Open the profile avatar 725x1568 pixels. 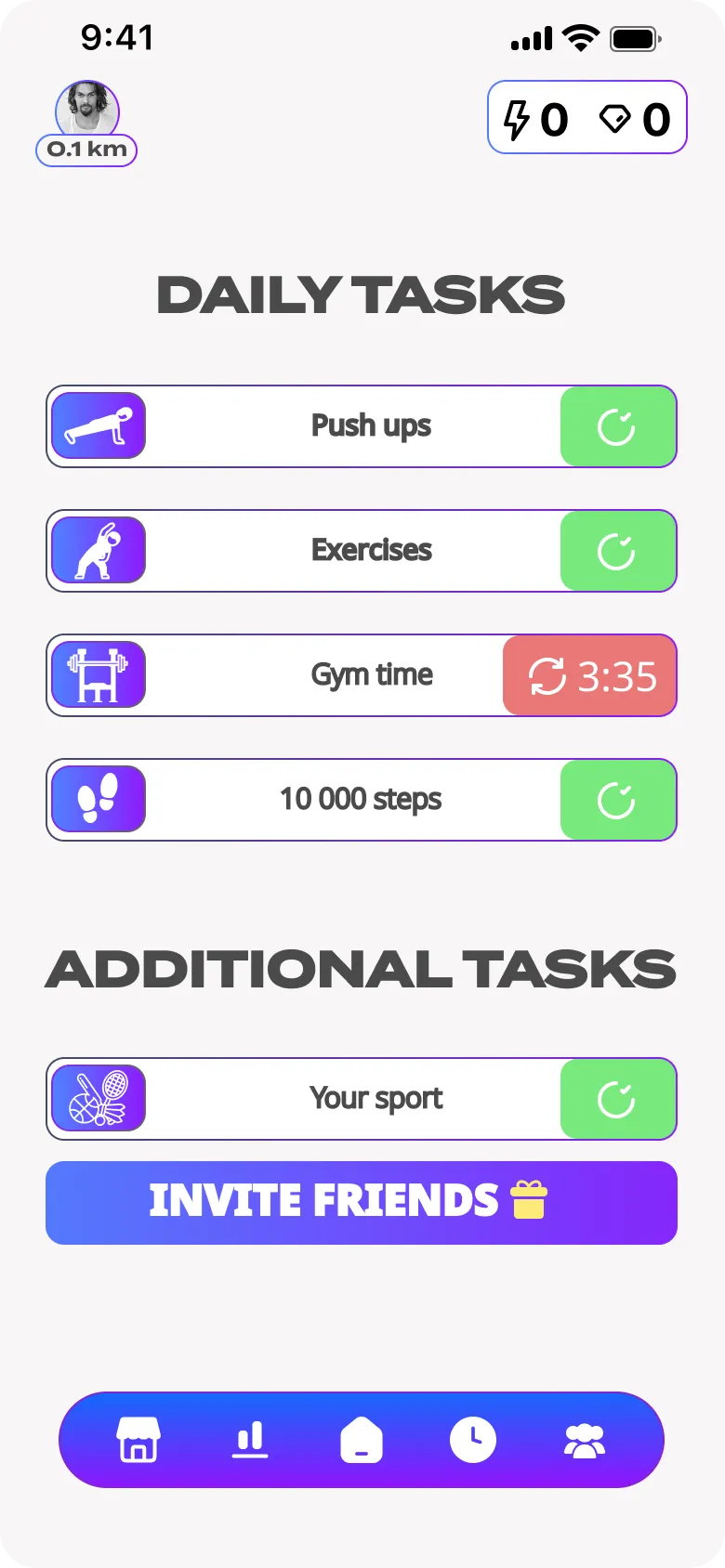87,111
